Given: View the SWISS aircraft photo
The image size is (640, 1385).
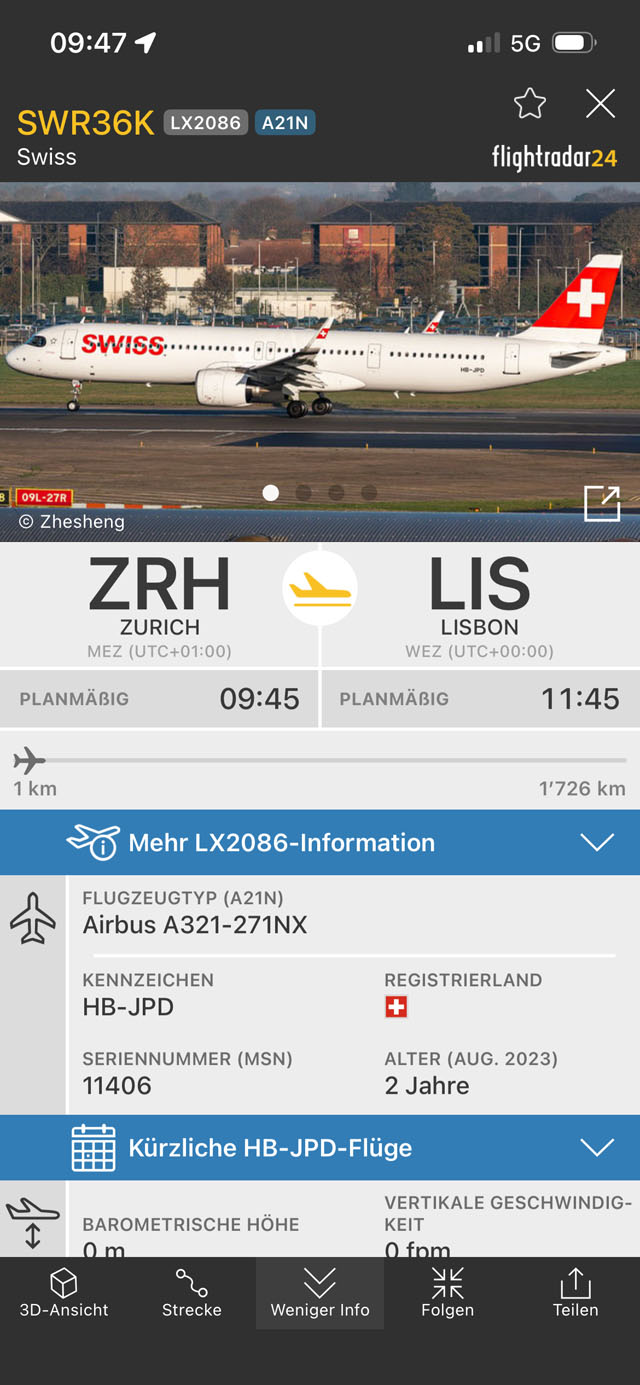Looking at the screenshot, I should point(320,350).
